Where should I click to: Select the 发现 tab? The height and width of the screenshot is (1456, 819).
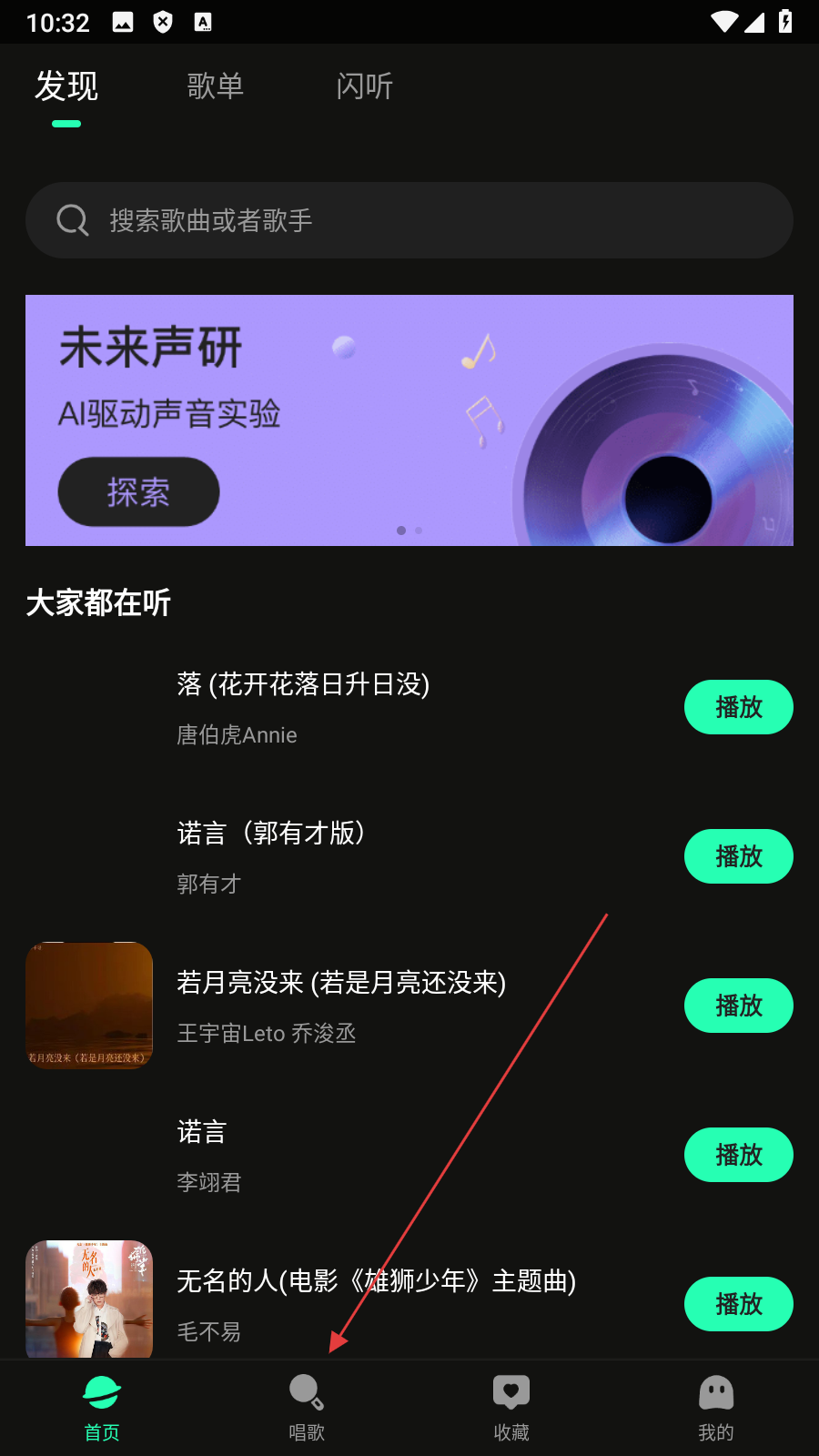(66, 86)
